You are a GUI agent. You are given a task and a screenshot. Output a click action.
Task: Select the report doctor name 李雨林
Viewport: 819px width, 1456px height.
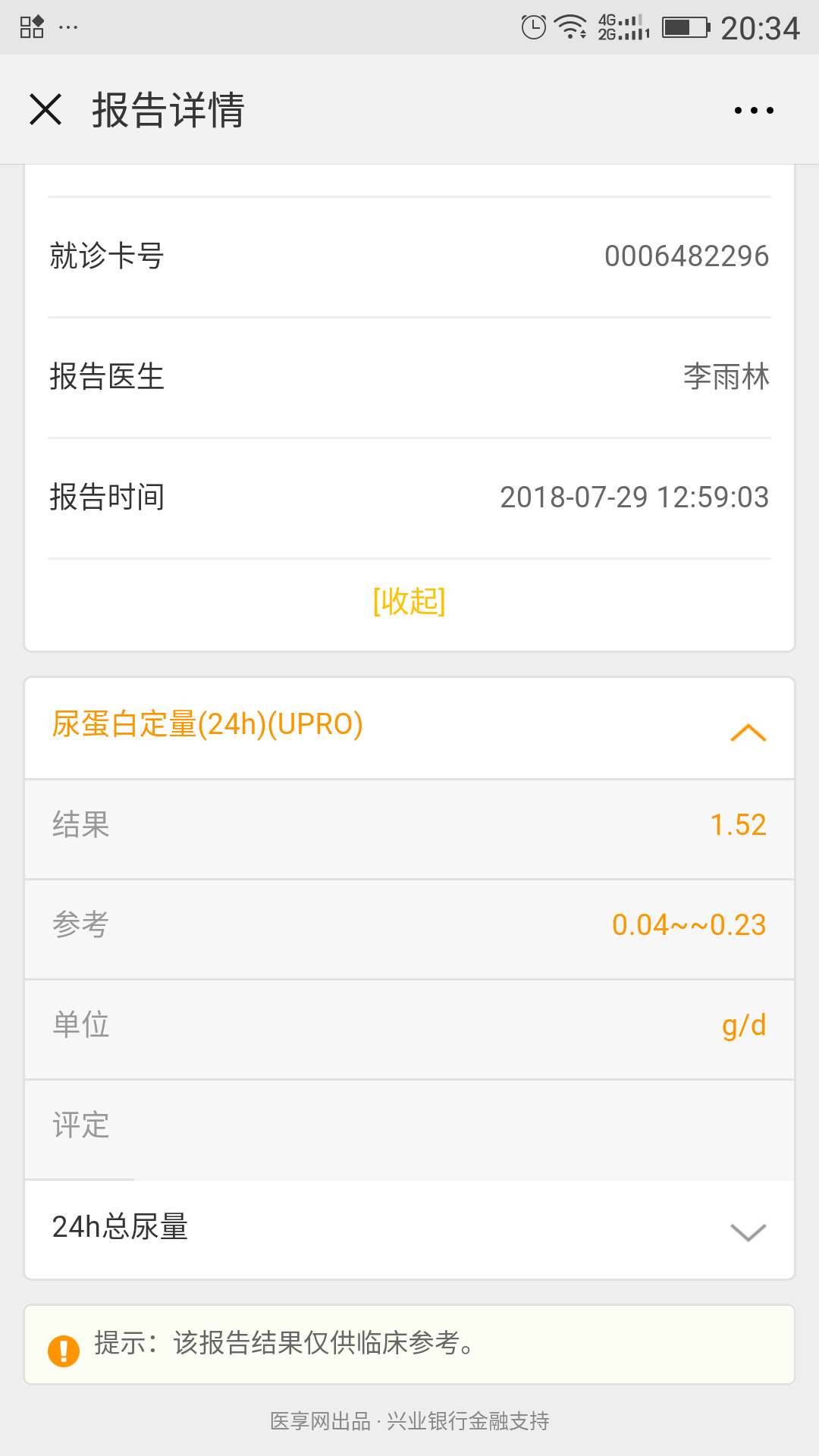point(726,377)
